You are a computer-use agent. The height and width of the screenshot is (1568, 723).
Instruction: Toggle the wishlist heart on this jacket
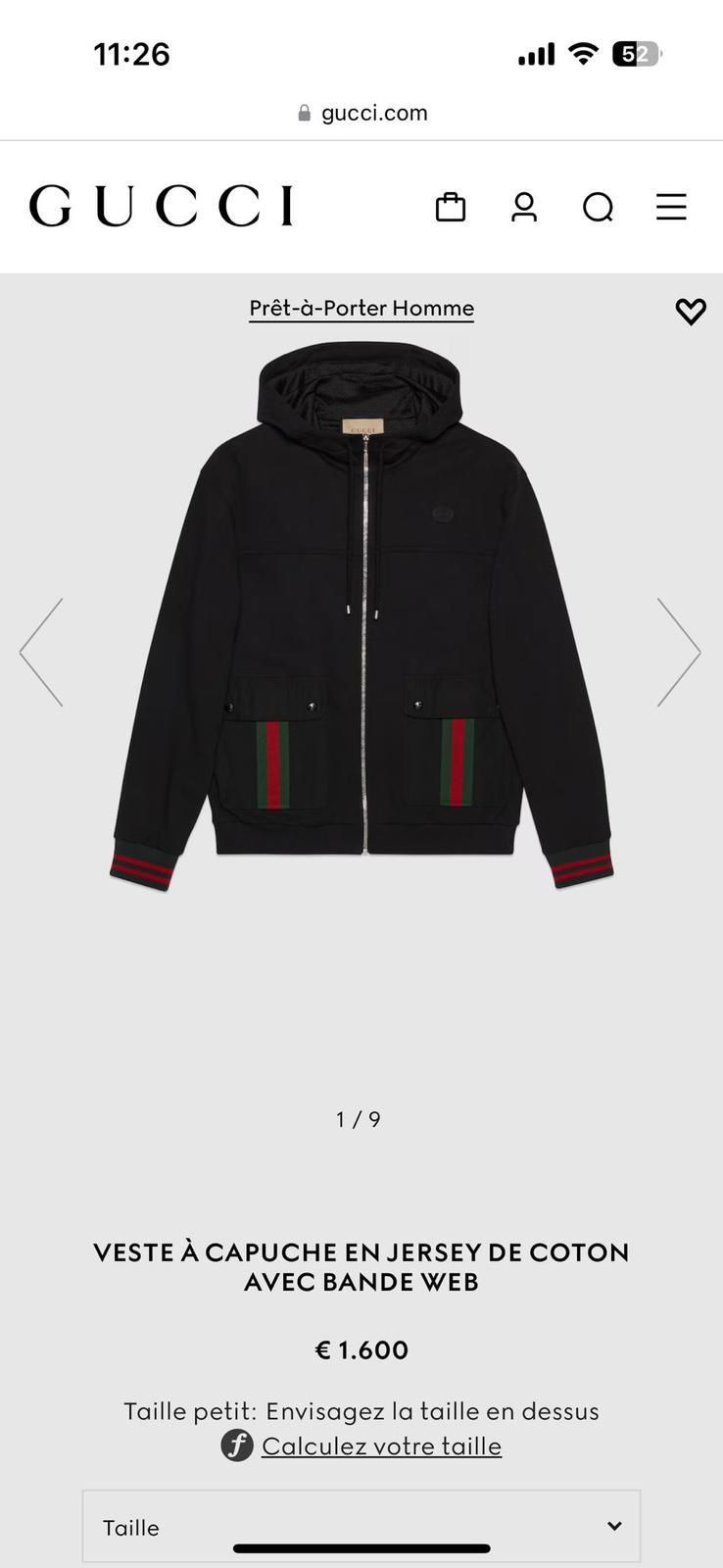tap(692, 311)
